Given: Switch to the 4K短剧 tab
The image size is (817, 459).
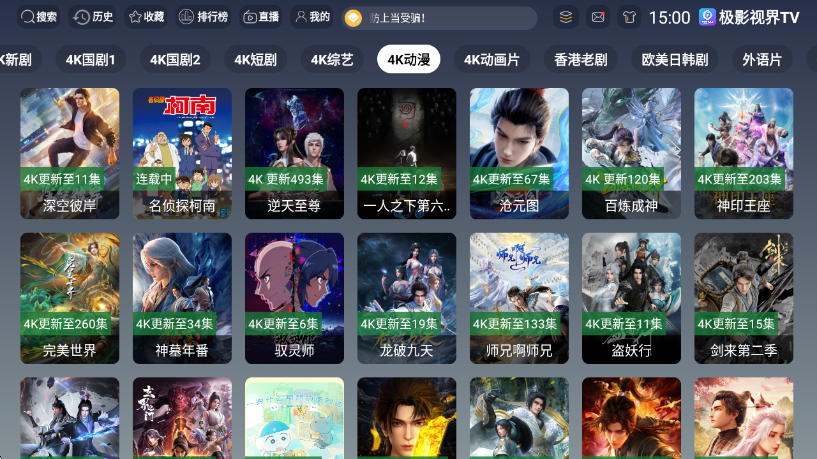Looking at the screenshot, I should tap(256, 59).
